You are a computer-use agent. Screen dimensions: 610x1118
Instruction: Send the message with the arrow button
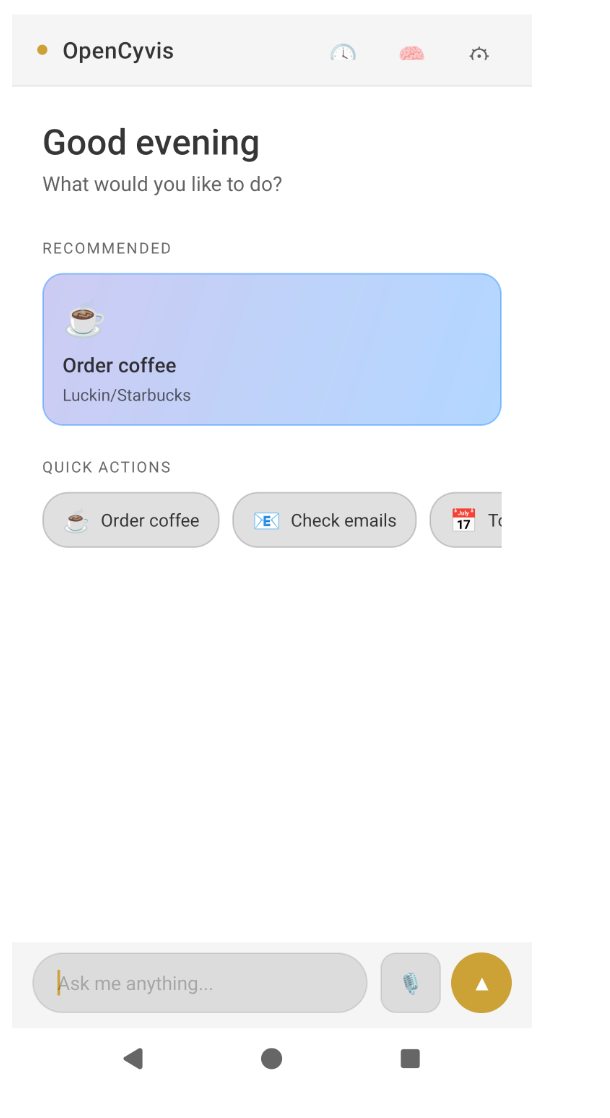[x=481, y=983]
